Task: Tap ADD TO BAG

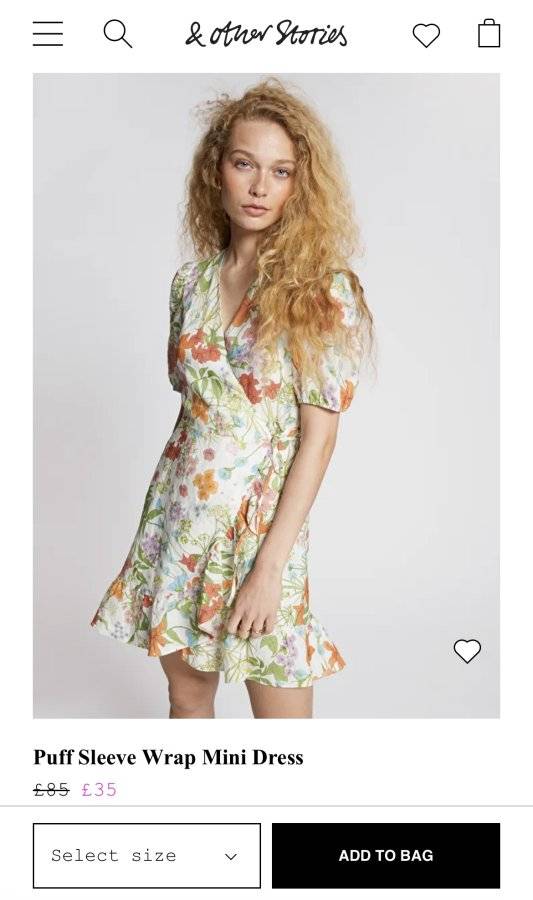Action: point(386,855)
